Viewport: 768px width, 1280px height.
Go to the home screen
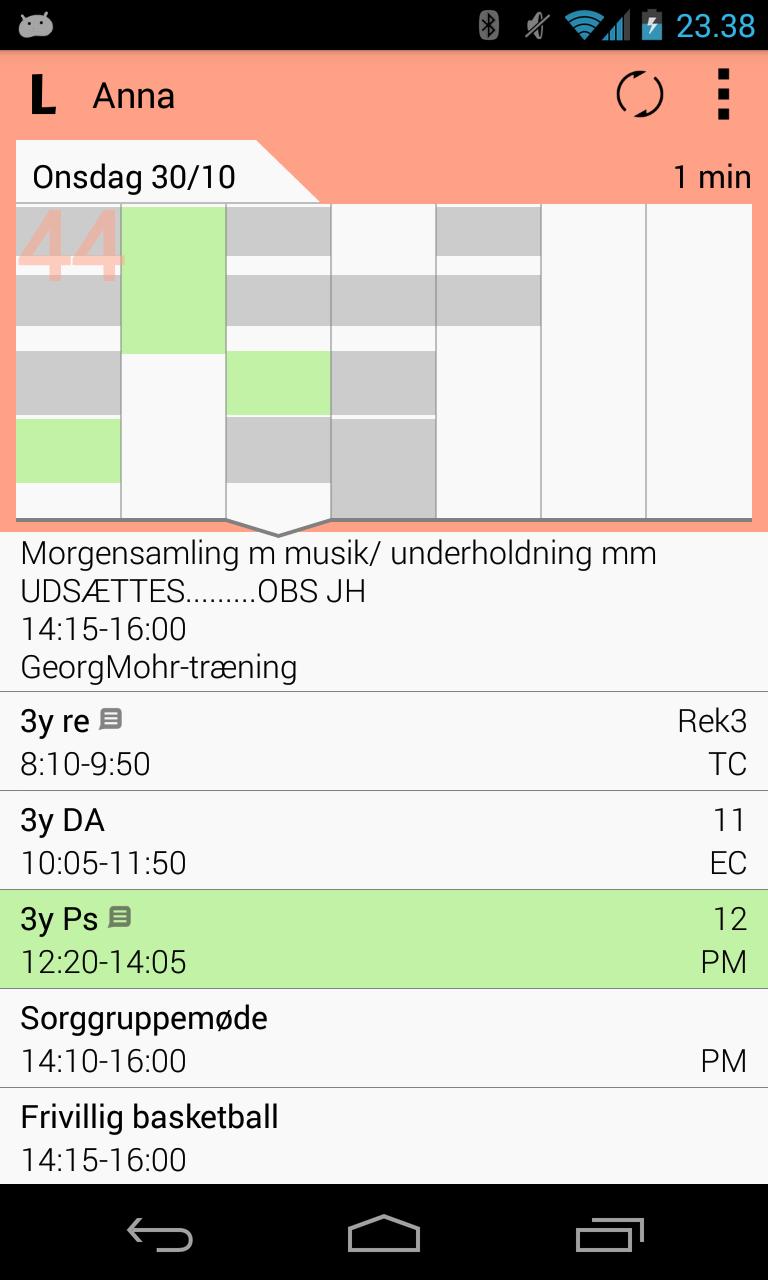coord(384,1235)
